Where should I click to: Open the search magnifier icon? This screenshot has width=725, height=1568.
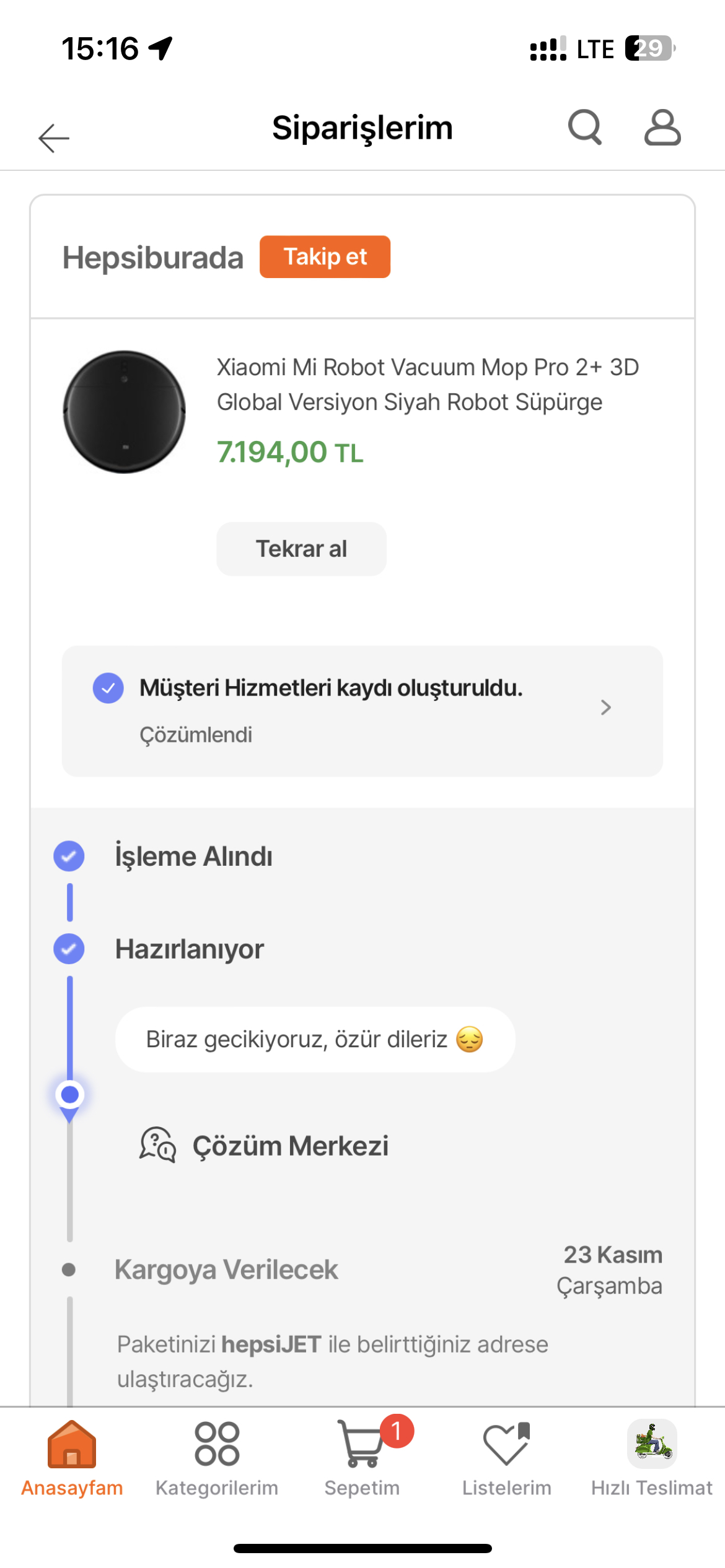[x=585, y=128]
